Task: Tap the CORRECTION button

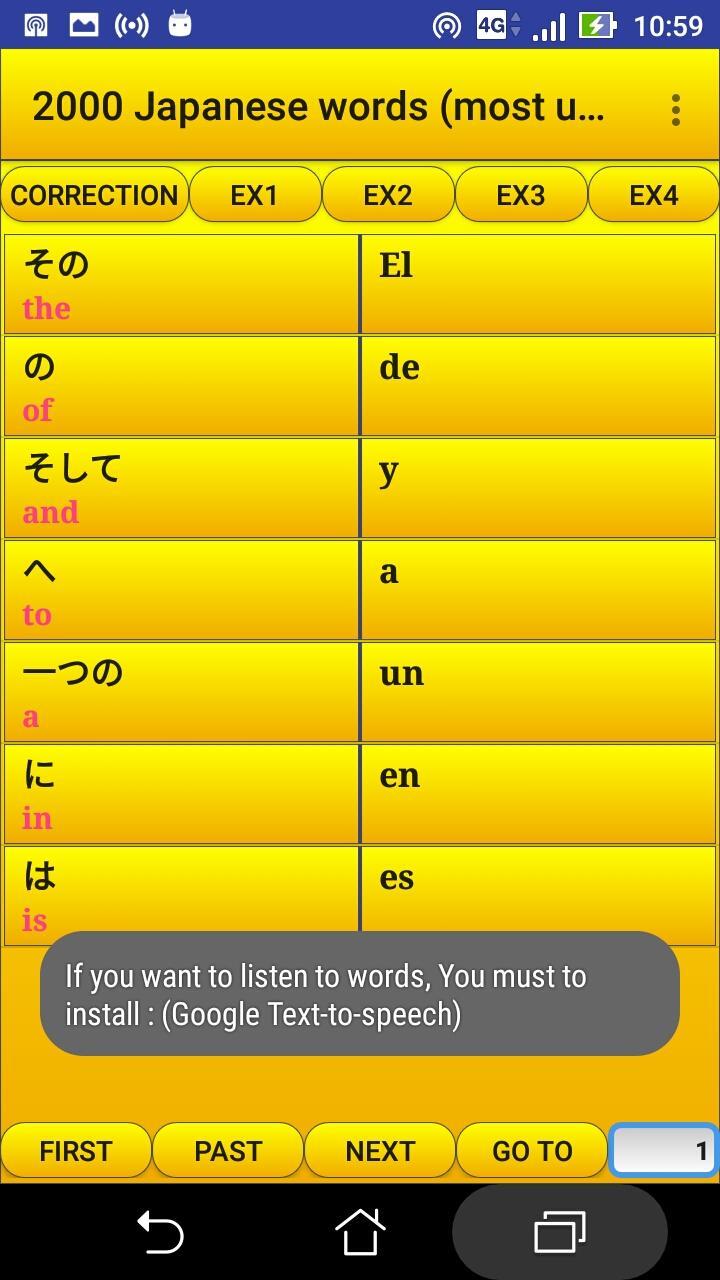Action: (x=95, y=195)
